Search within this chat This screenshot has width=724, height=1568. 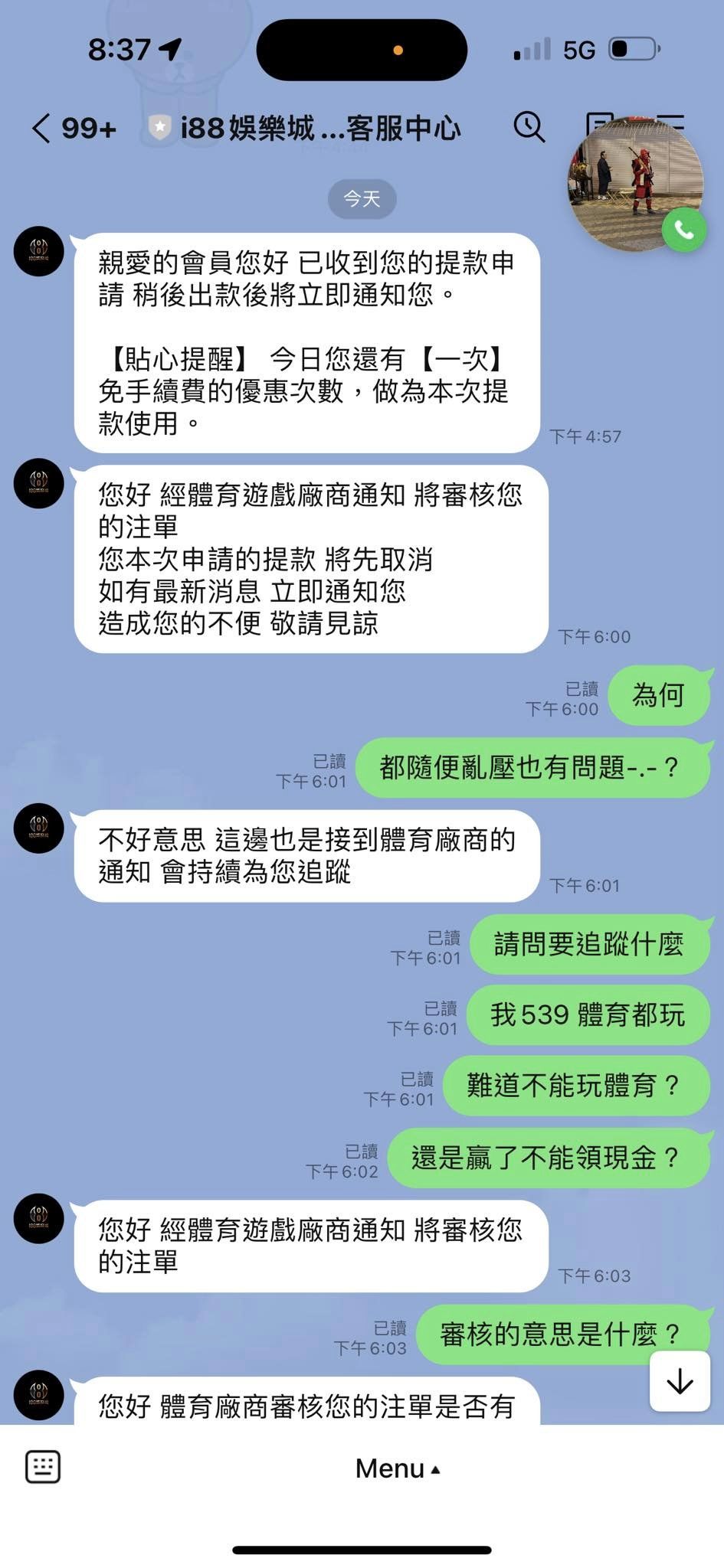coord(529,126)
